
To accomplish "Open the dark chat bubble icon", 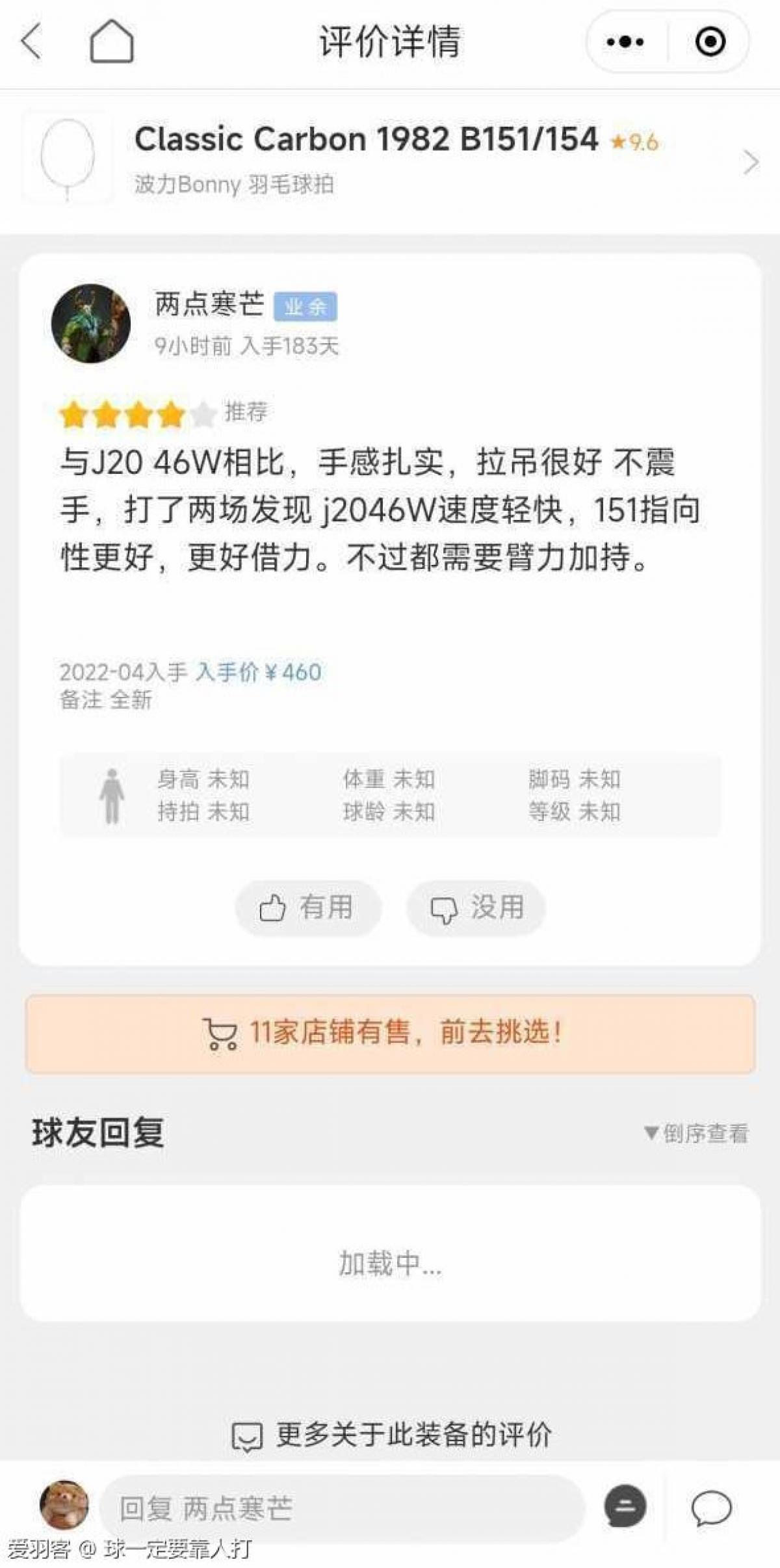I will tap(625, 1507).
